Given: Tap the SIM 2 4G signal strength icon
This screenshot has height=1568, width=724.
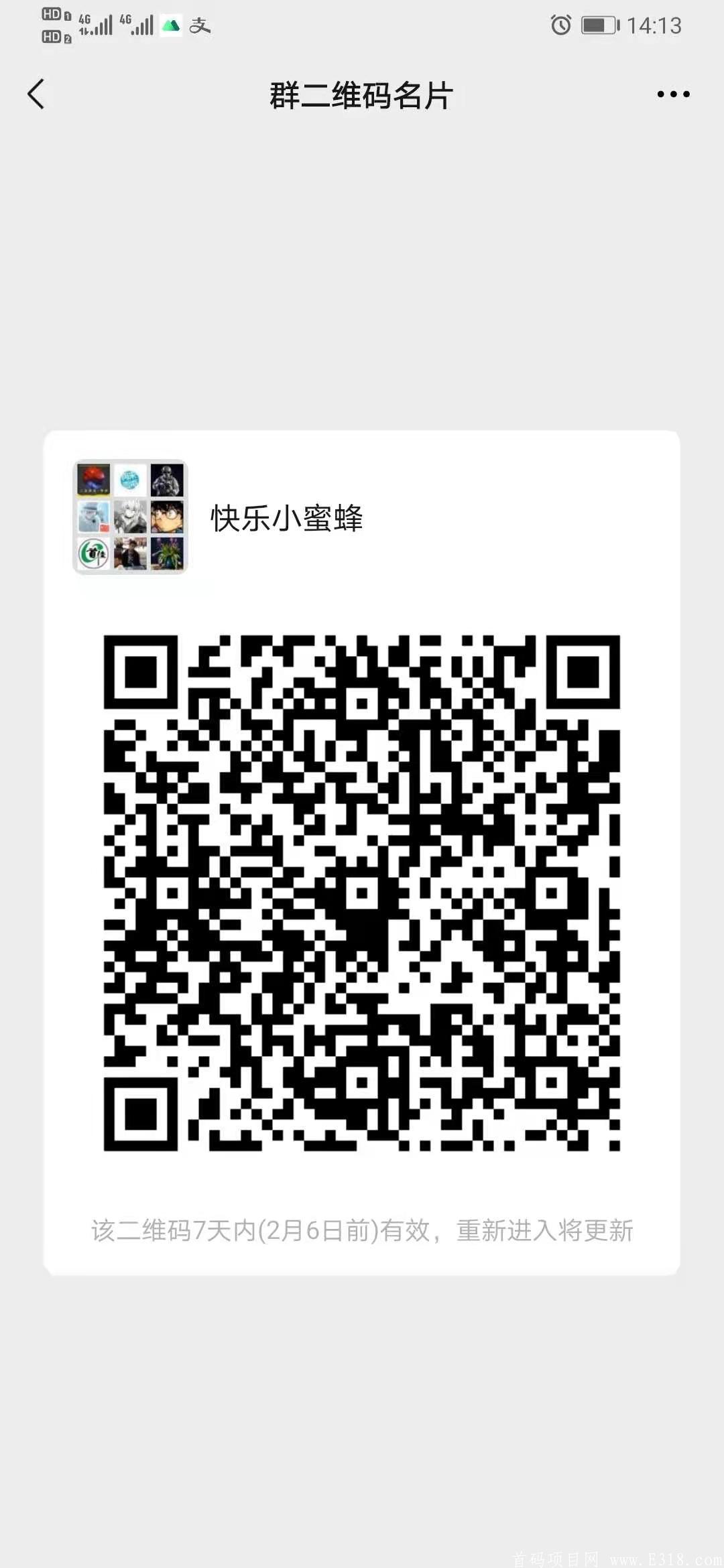Looking at the screenshot, I should pyautogui.click(x=140, y=25).
